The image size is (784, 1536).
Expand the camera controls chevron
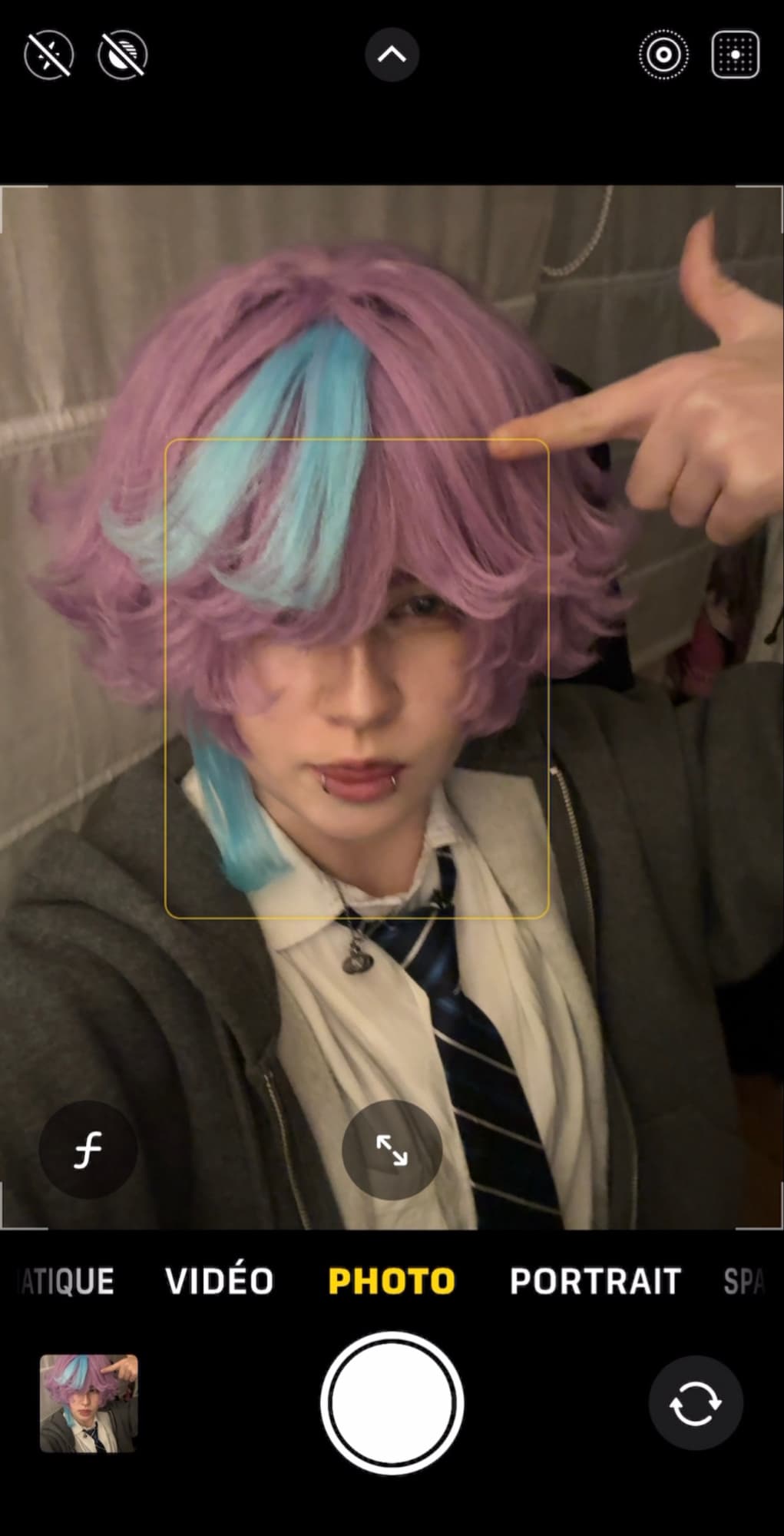pos(392,55)
